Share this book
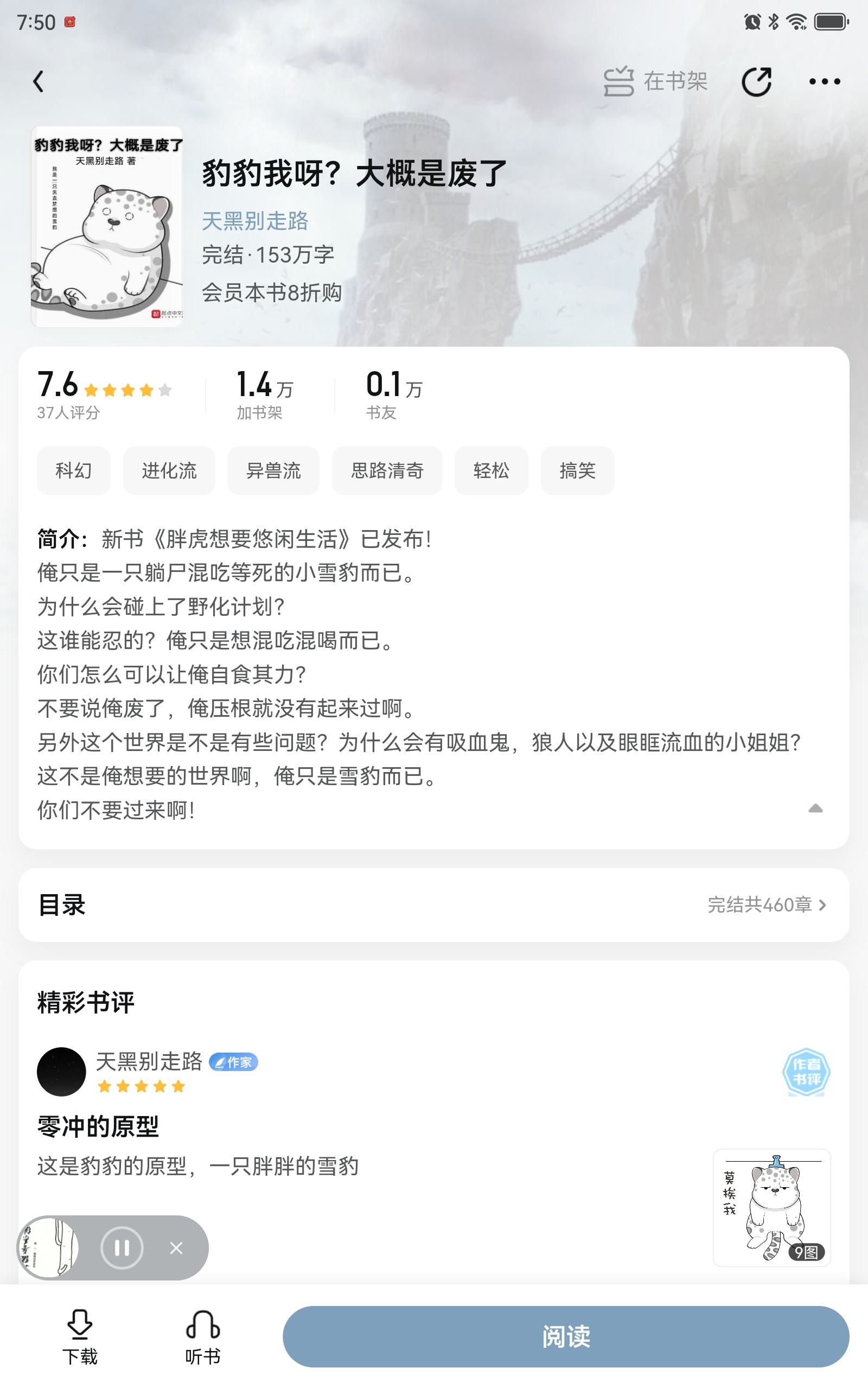The width and height of the screenshot is (868, 1389). [x=756, y=81]
